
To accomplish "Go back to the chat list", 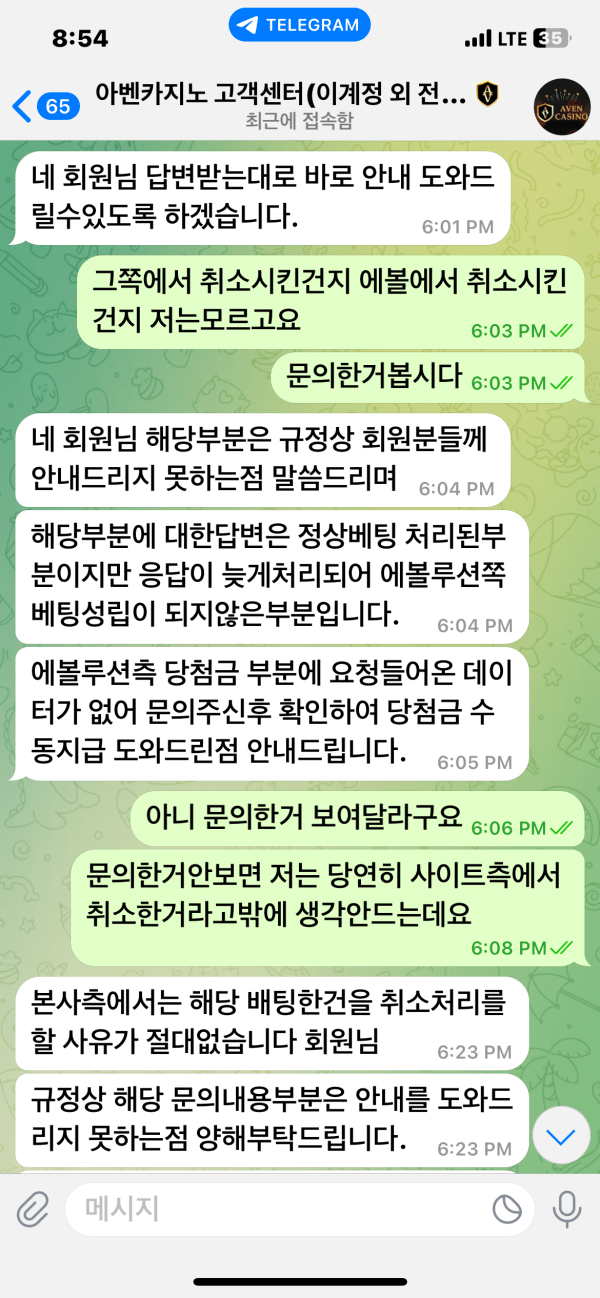I will tap(44, 105).
